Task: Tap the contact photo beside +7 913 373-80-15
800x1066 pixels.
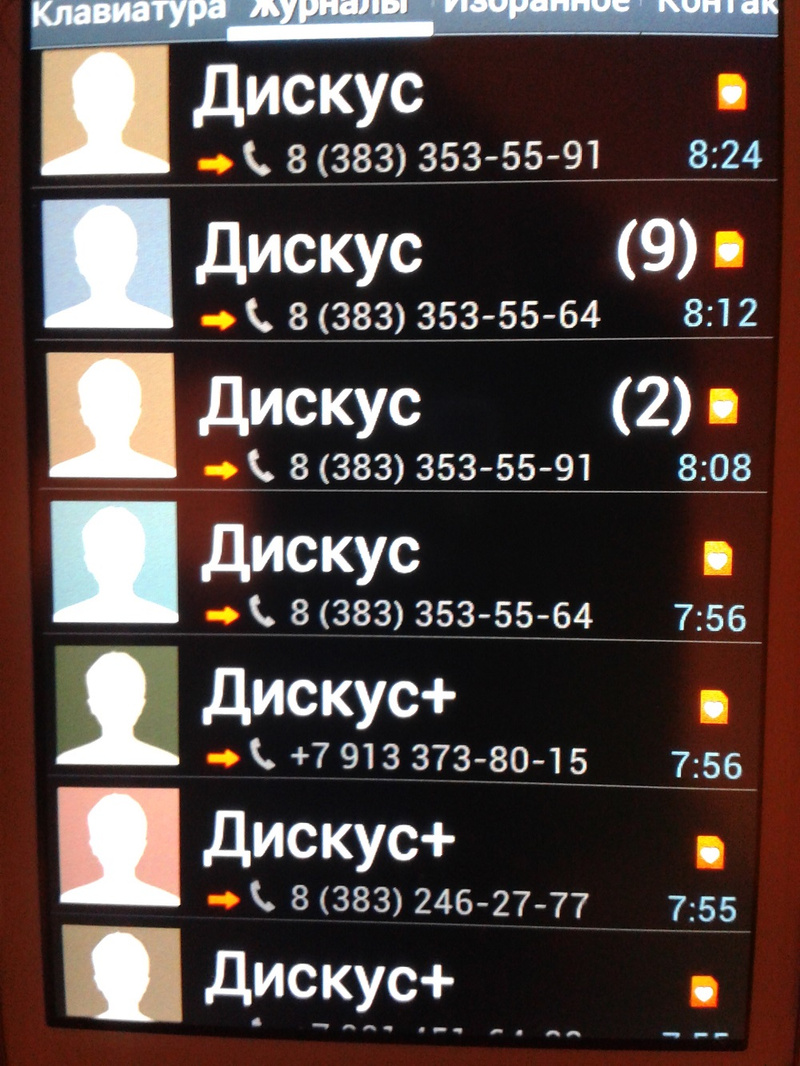Action: click(x=116, y=705)
